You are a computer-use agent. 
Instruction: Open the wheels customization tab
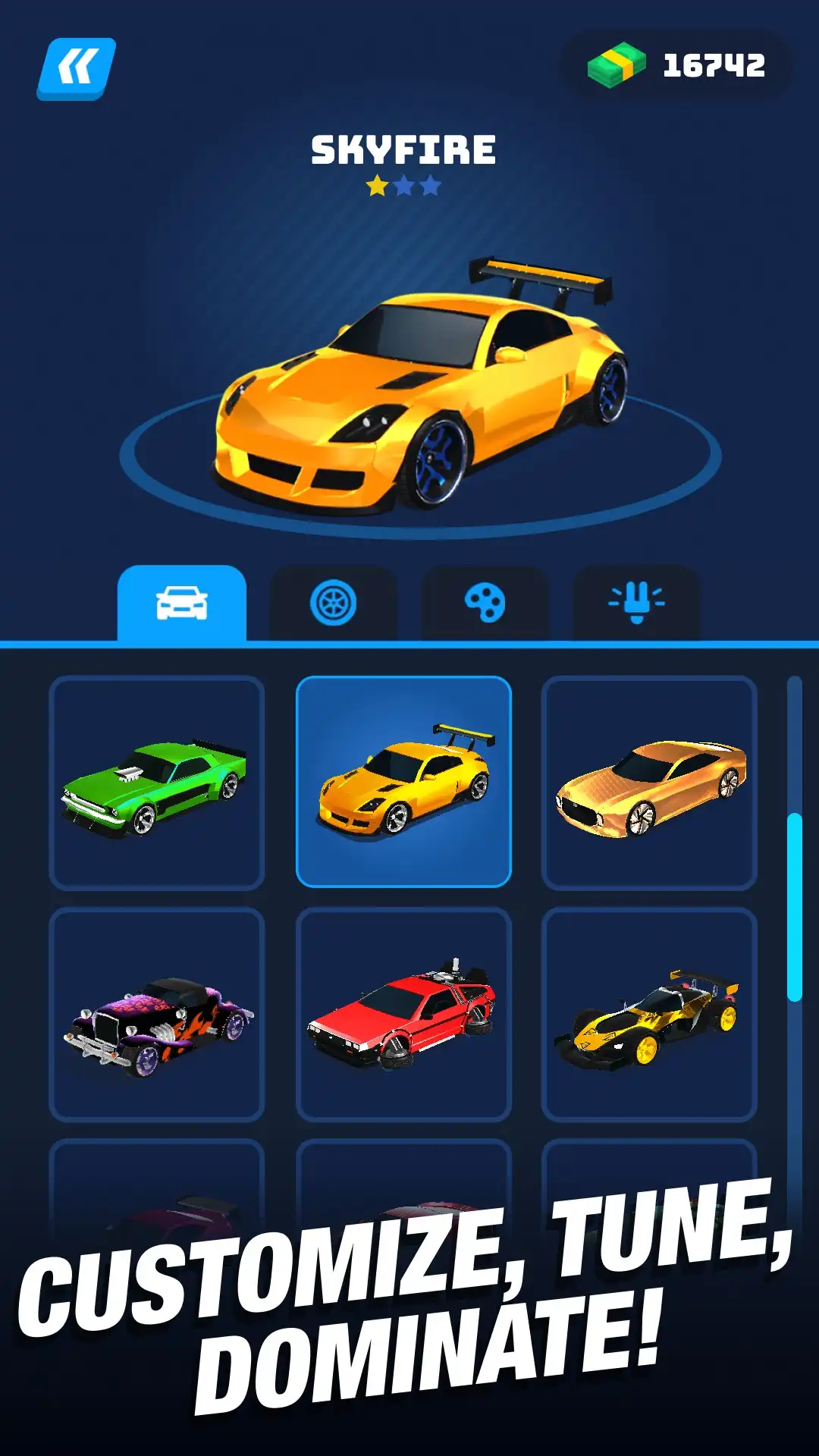[334, 604]
